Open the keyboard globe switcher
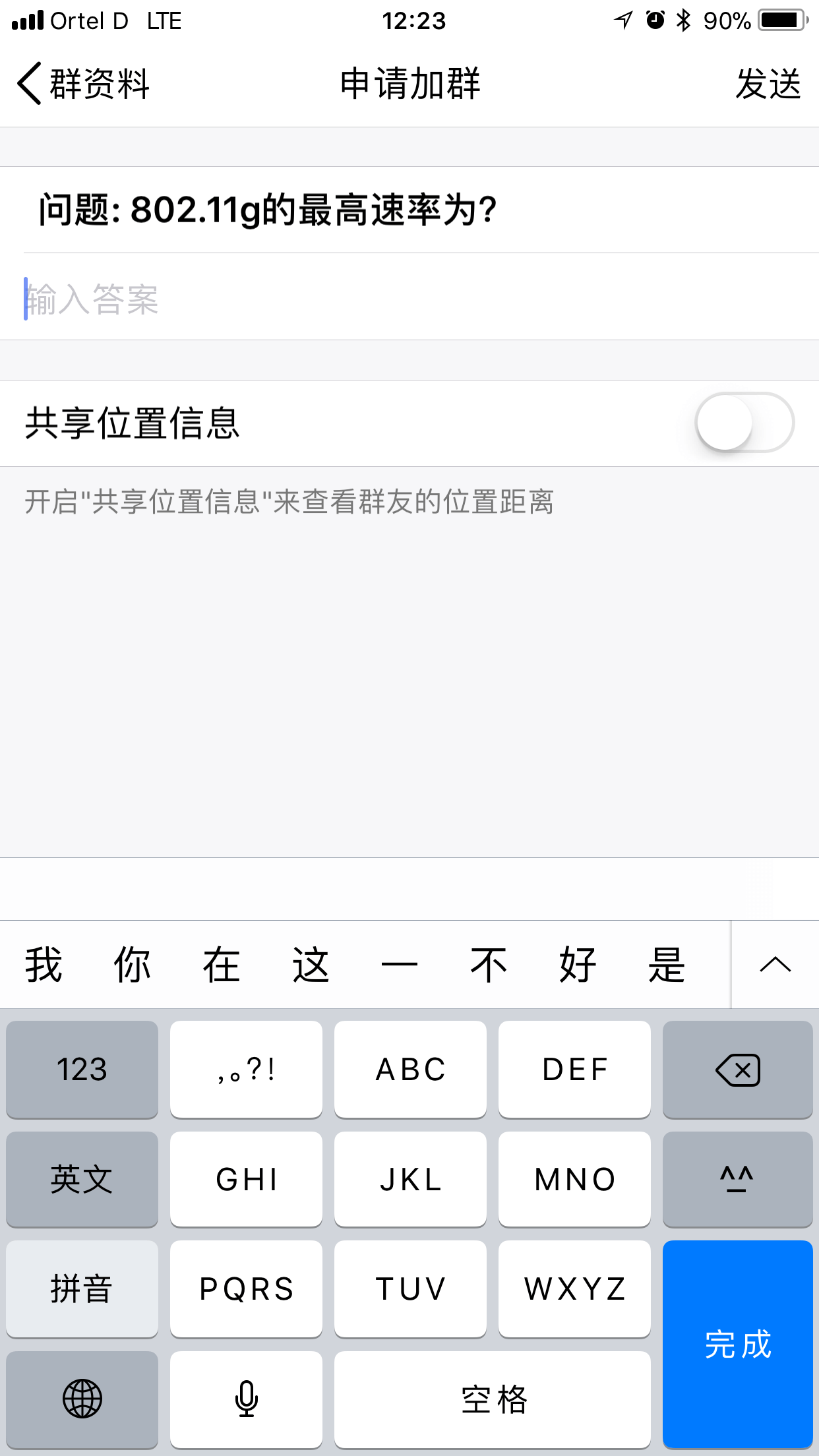The height and width of the screenshot is (1456, 819). point(82,1399)
